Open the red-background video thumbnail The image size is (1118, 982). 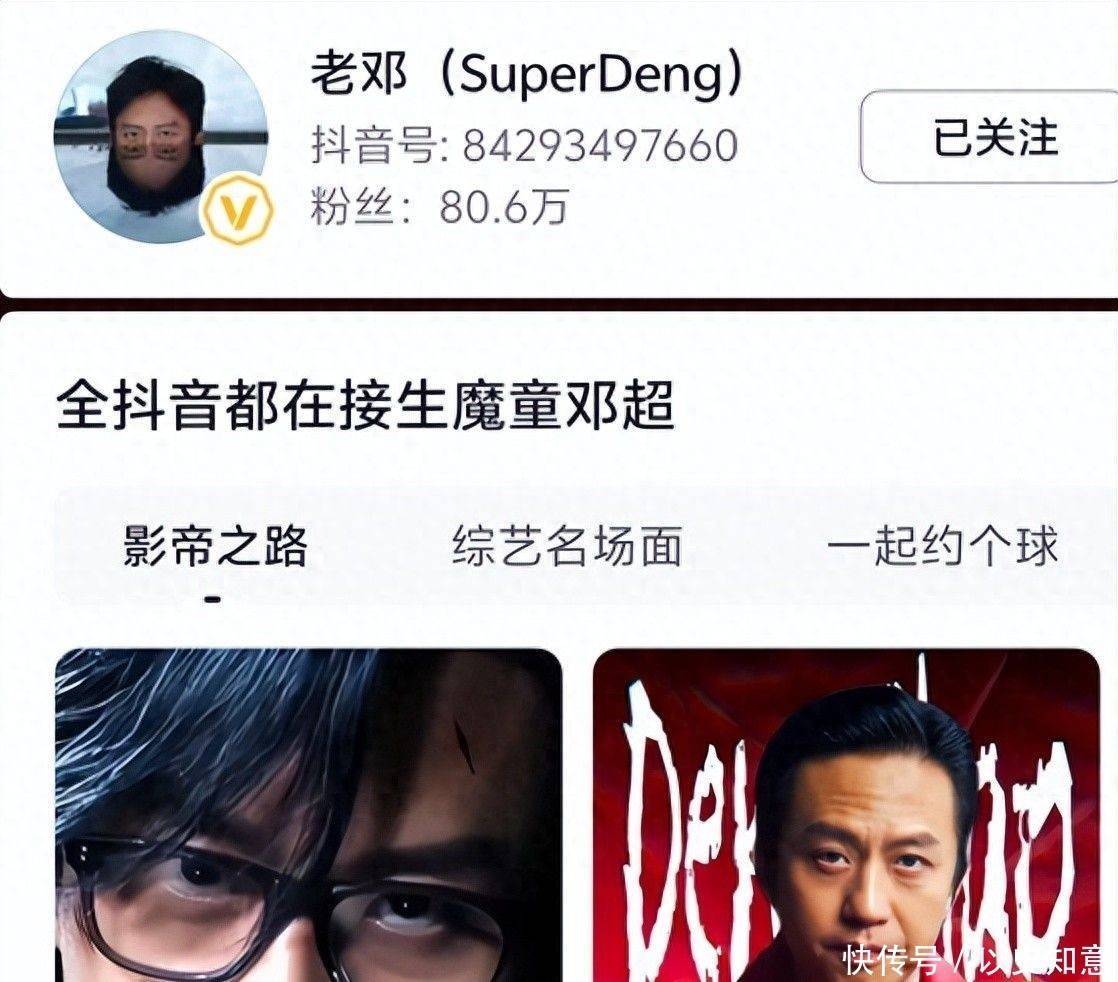point(846,815)
